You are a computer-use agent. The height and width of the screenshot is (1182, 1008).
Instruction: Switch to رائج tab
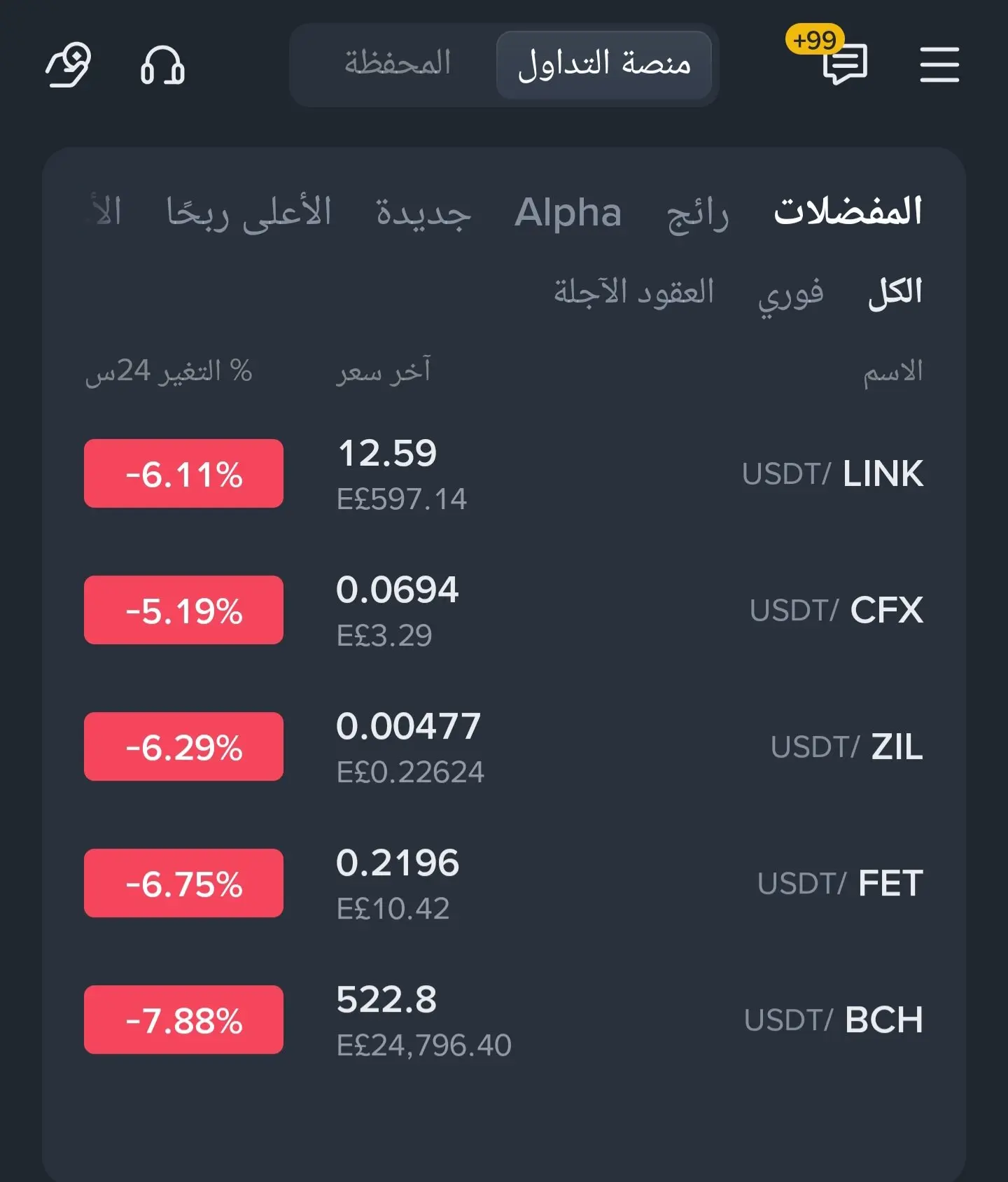click(698, 214)
